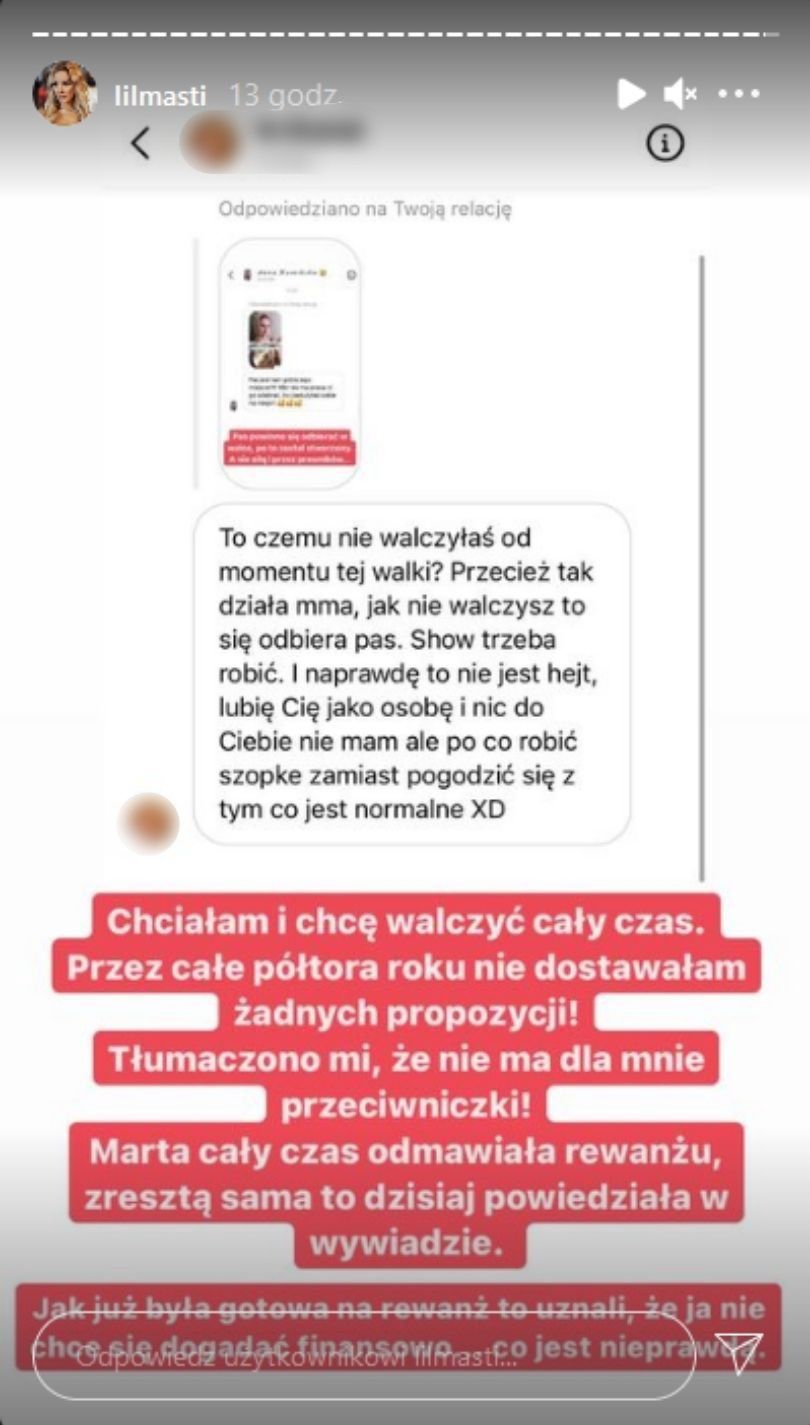This screenshot has height=1425, width=810.
Task: Unmute the story sound
Action: click(680, 95)
